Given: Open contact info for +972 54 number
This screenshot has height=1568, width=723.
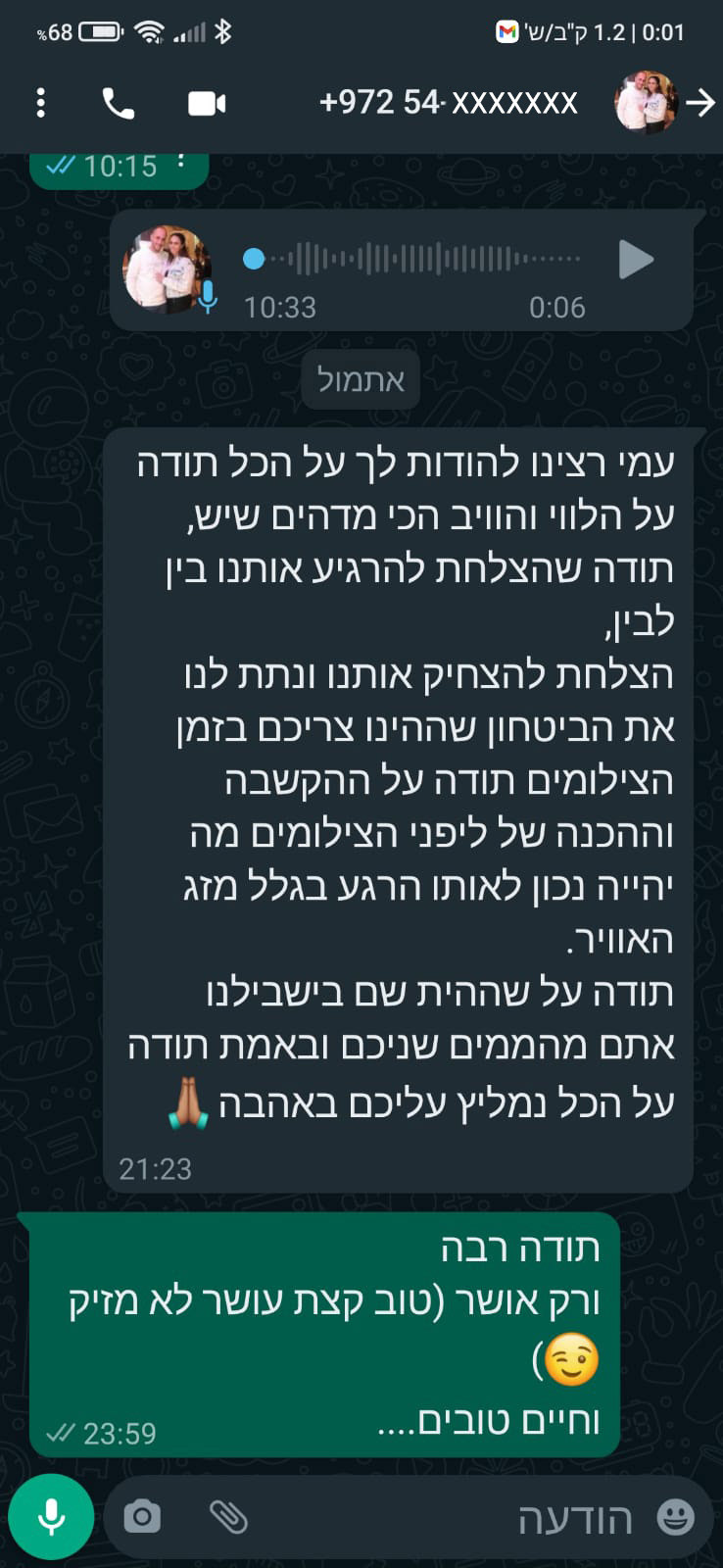Looking at the screenshot, I should [448, 103].
